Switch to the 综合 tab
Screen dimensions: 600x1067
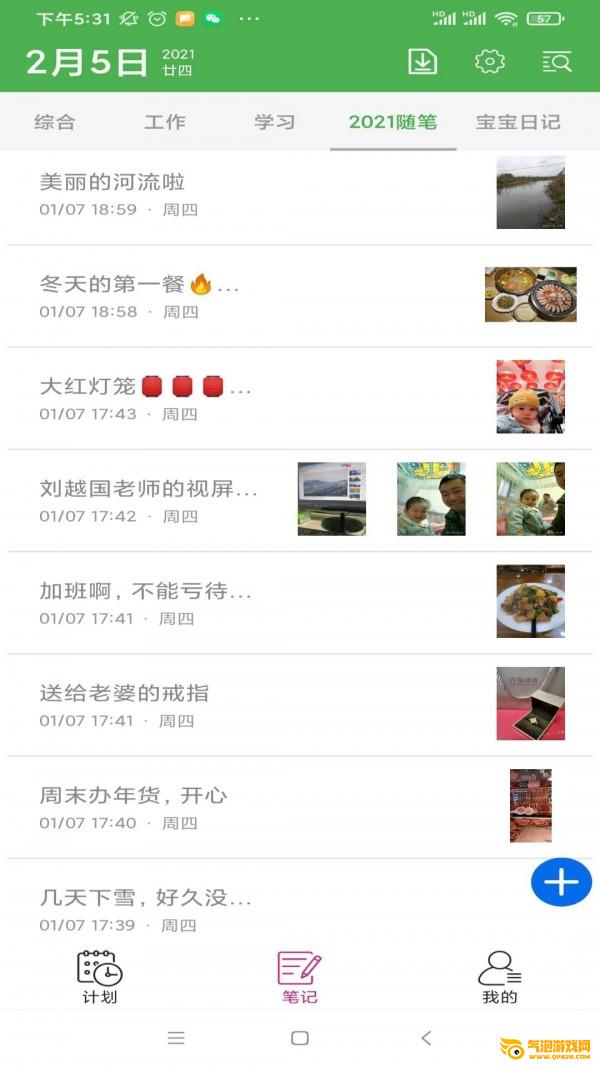(x=55, y=122)
